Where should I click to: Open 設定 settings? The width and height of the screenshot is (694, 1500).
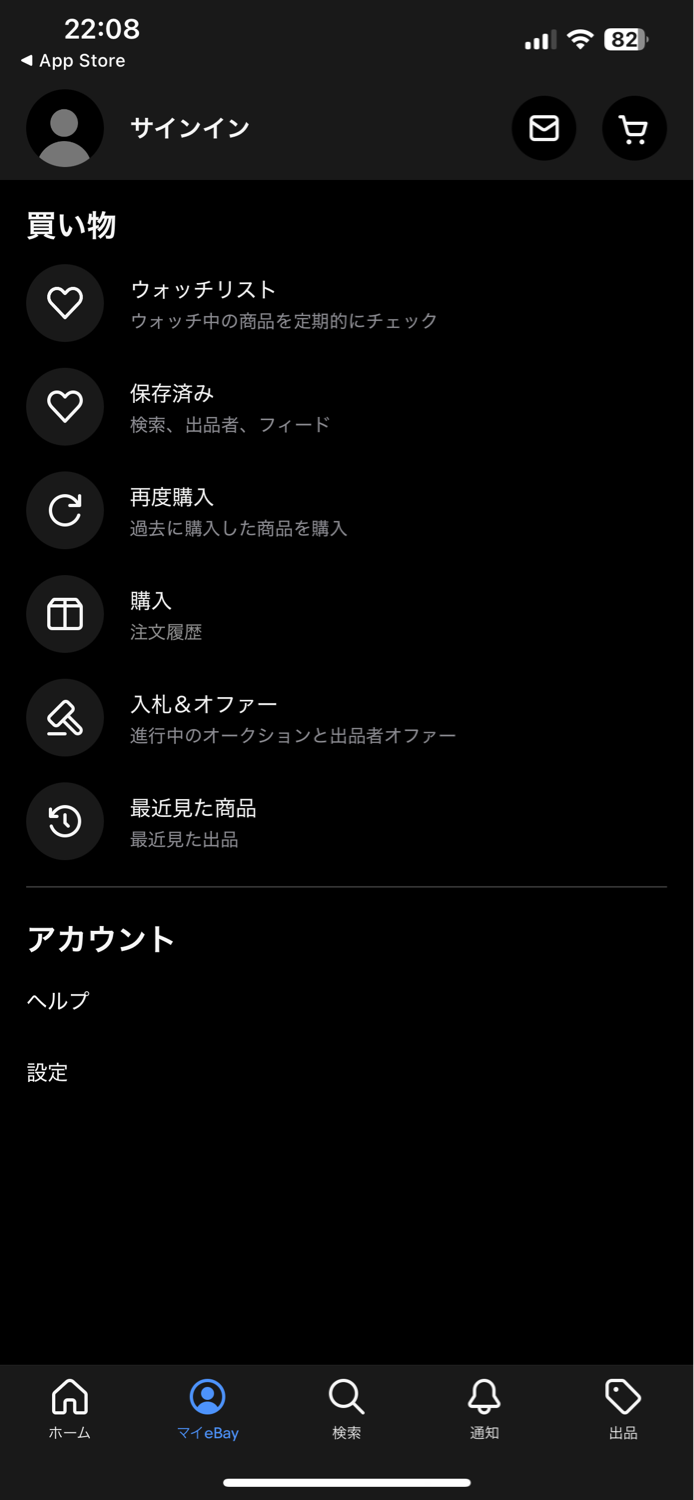tap(47, 1073)
